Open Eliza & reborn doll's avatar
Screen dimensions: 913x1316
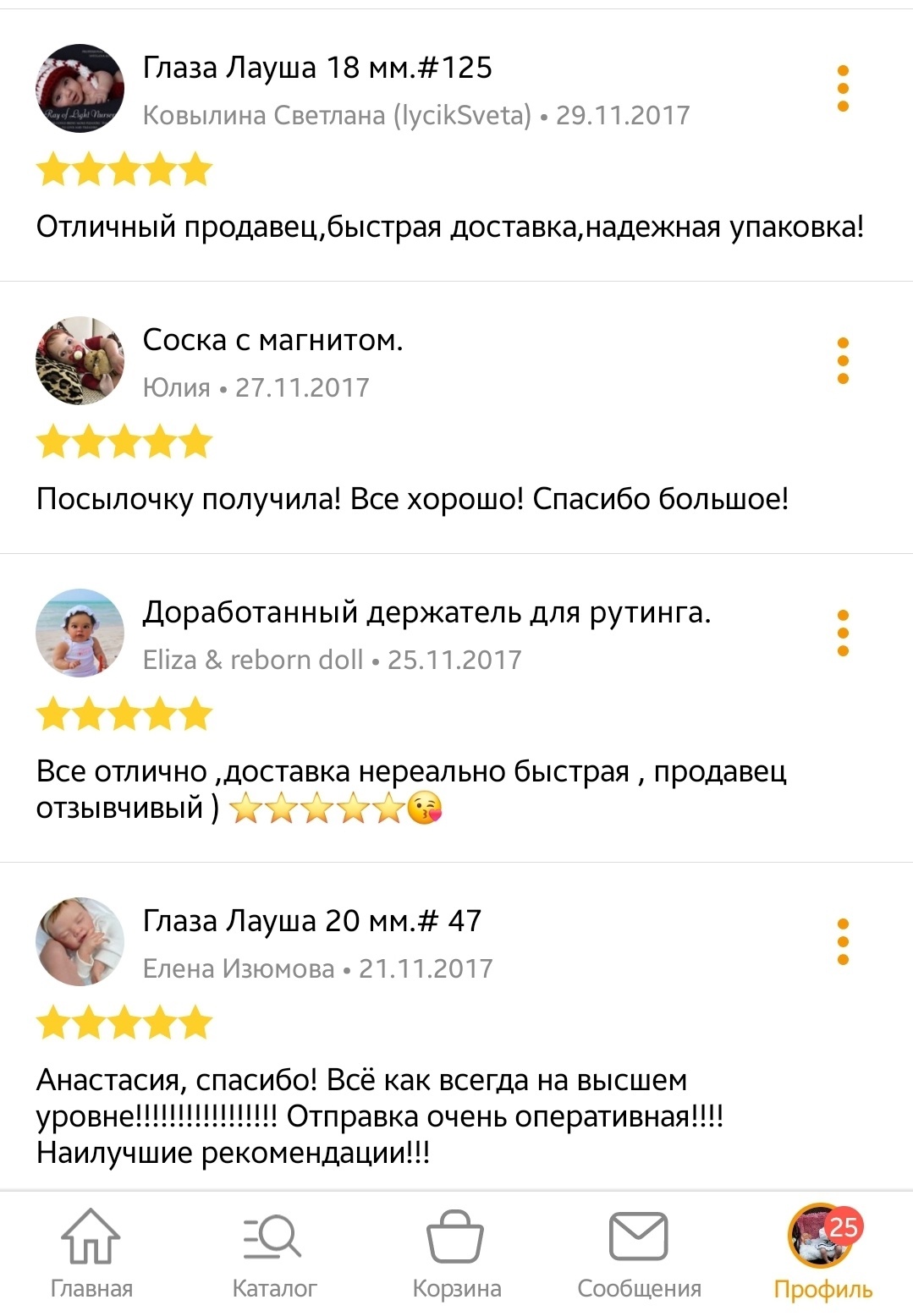pos(80,633)
